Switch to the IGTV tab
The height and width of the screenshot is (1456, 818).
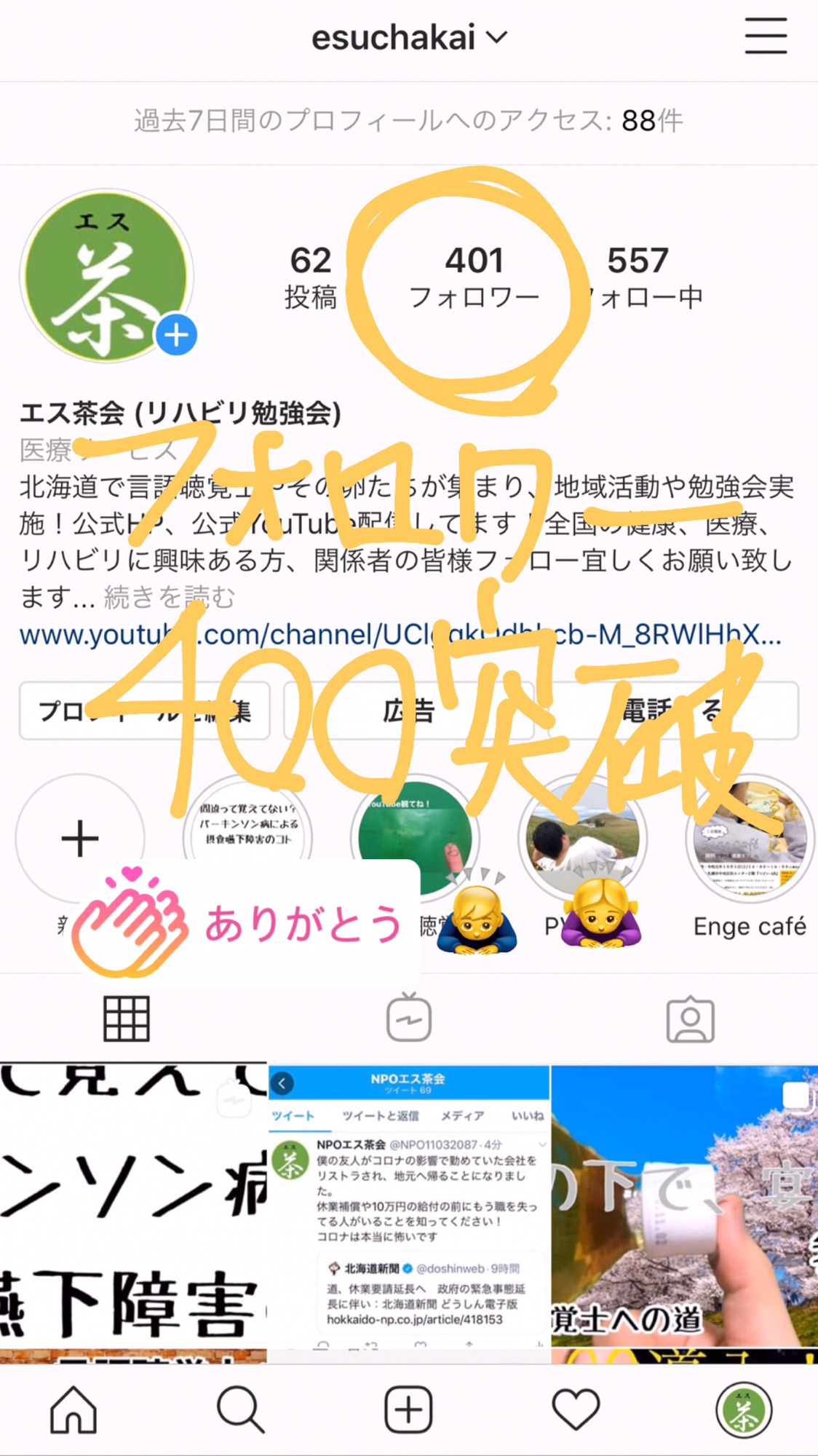(409, 1018)
